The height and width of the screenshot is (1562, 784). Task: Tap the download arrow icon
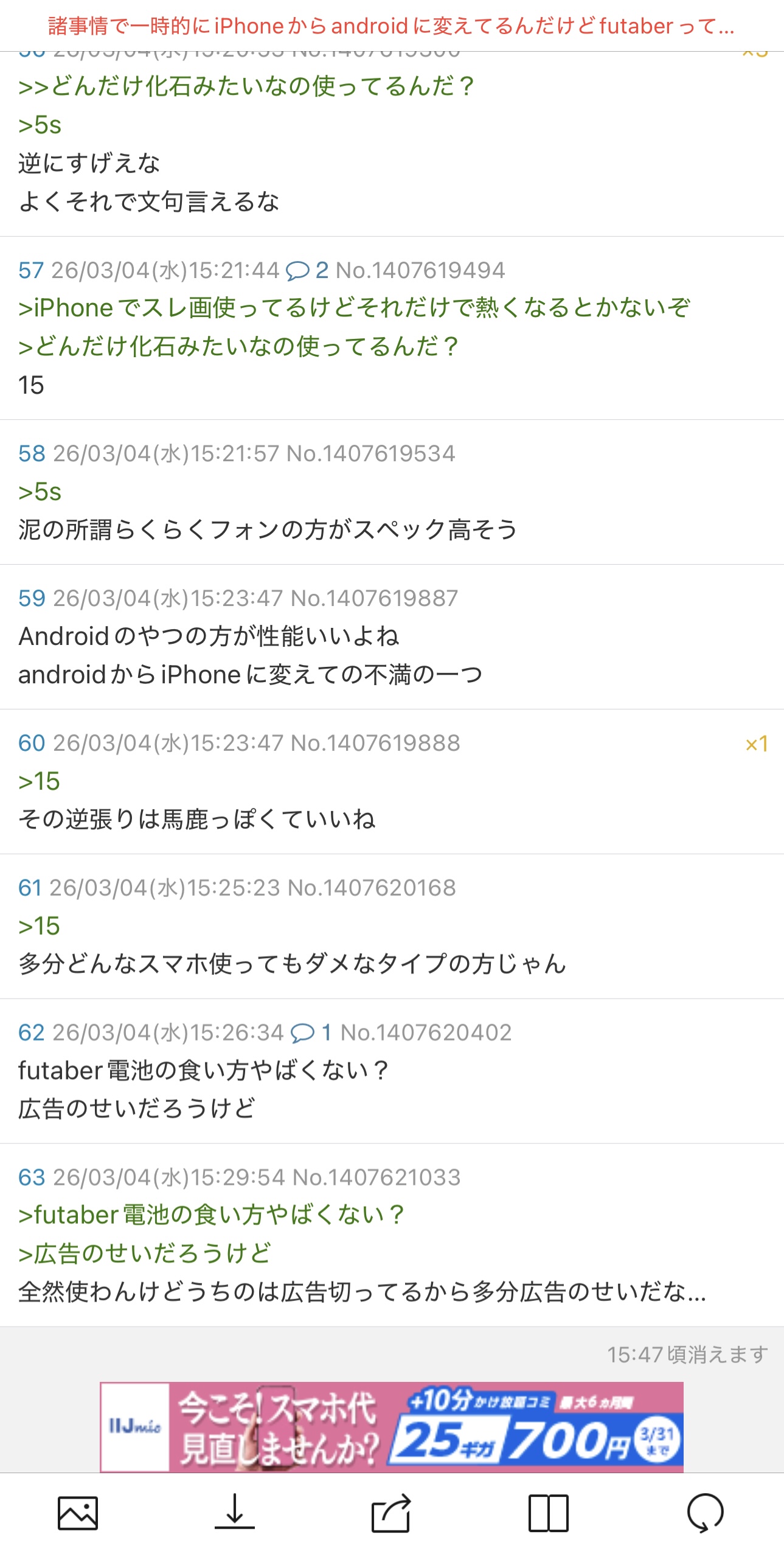(x=234, y=1511)
